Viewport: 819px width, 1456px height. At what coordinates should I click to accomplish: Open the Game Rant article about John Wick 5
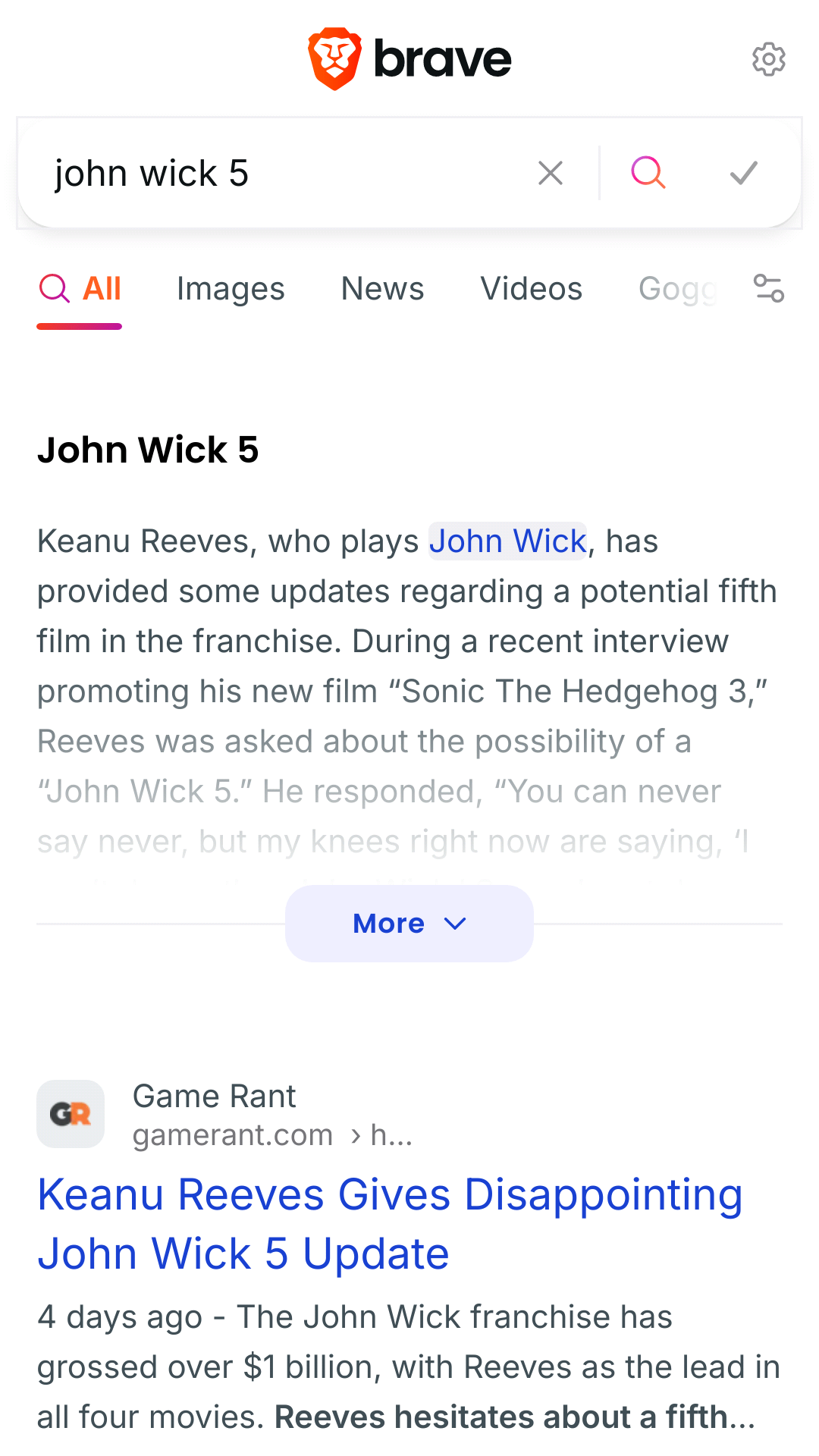tap(391, 1224)
